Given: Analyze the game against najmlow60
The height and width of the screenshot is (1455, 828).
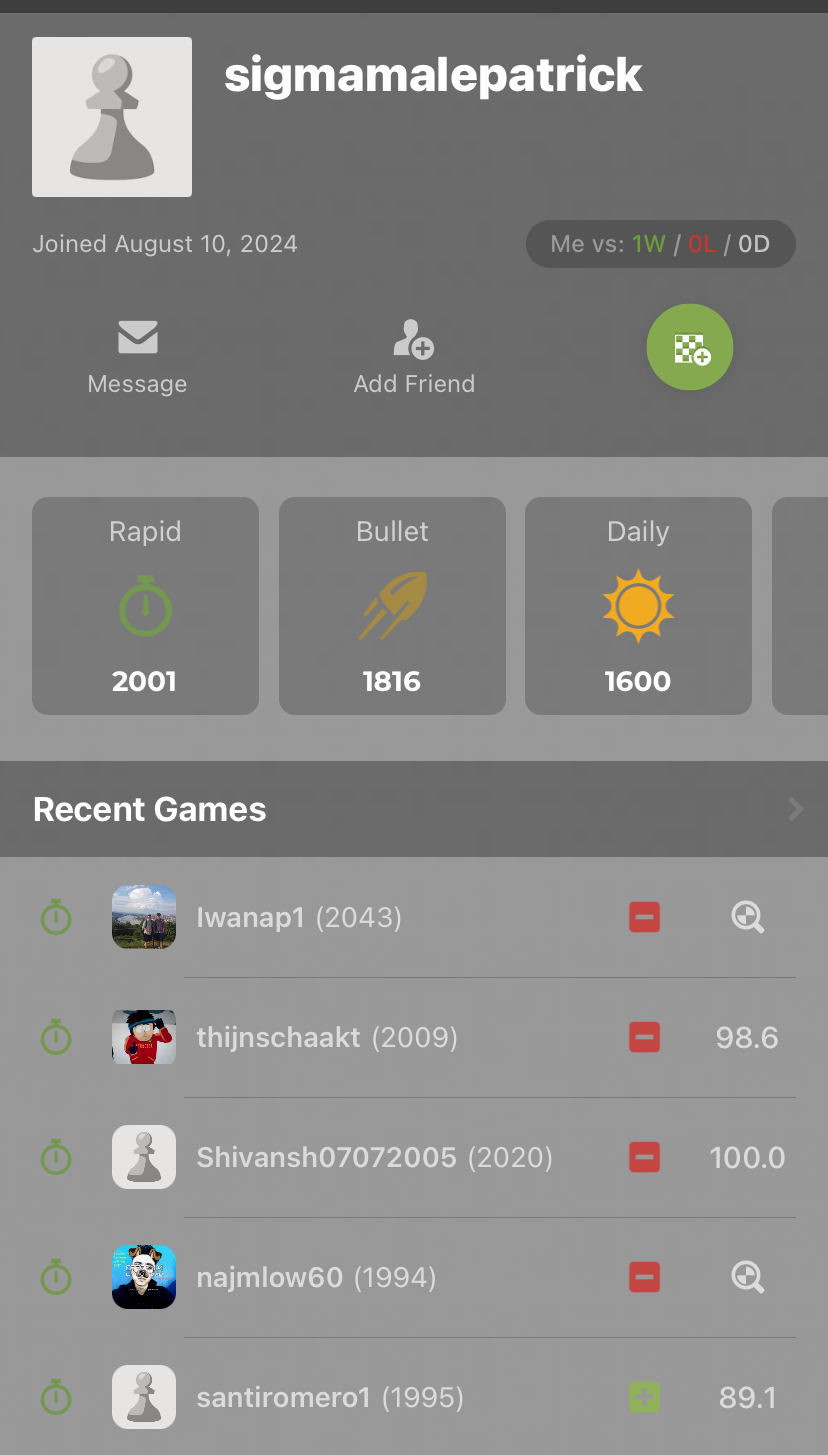Looking at the screenshot, I should (x=748, y=1277).
